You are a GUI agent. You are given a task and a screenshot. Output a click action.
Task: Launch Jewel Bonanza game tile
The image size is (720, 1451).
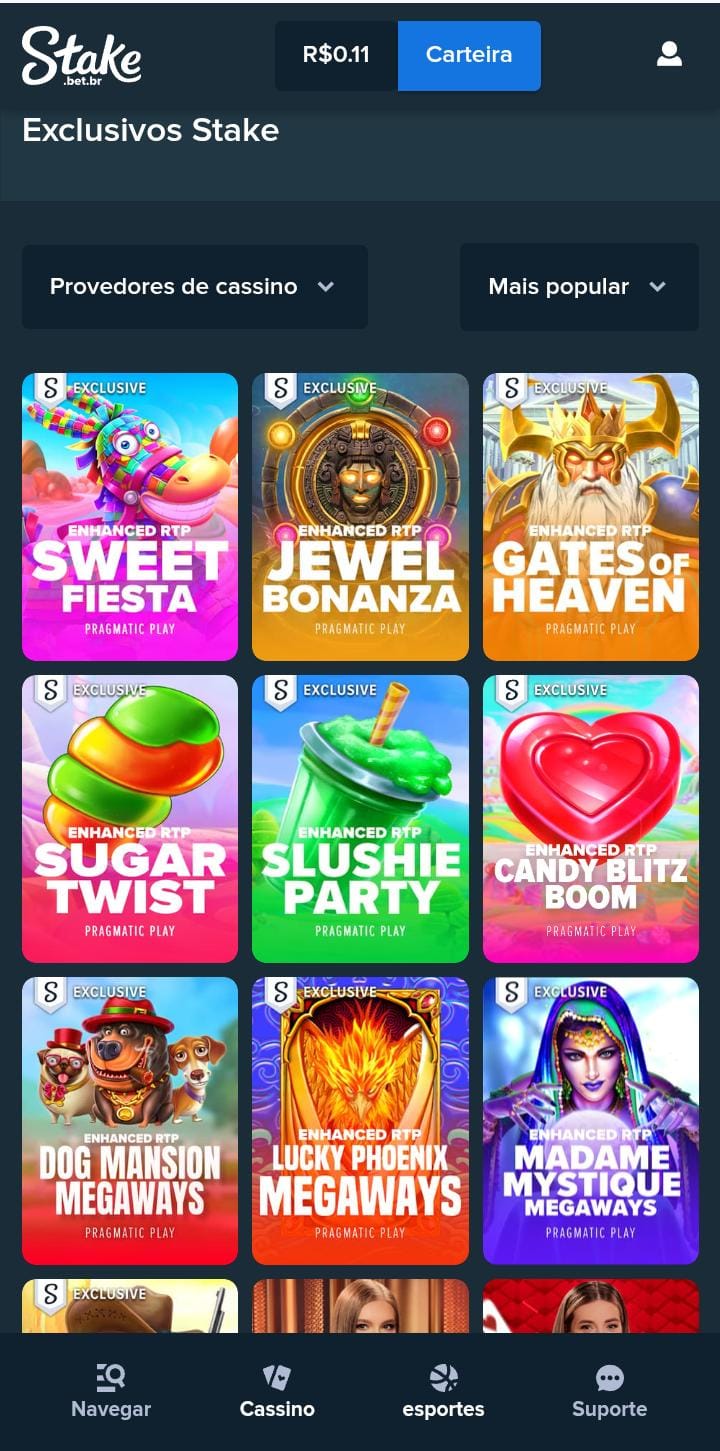(360, 517)
